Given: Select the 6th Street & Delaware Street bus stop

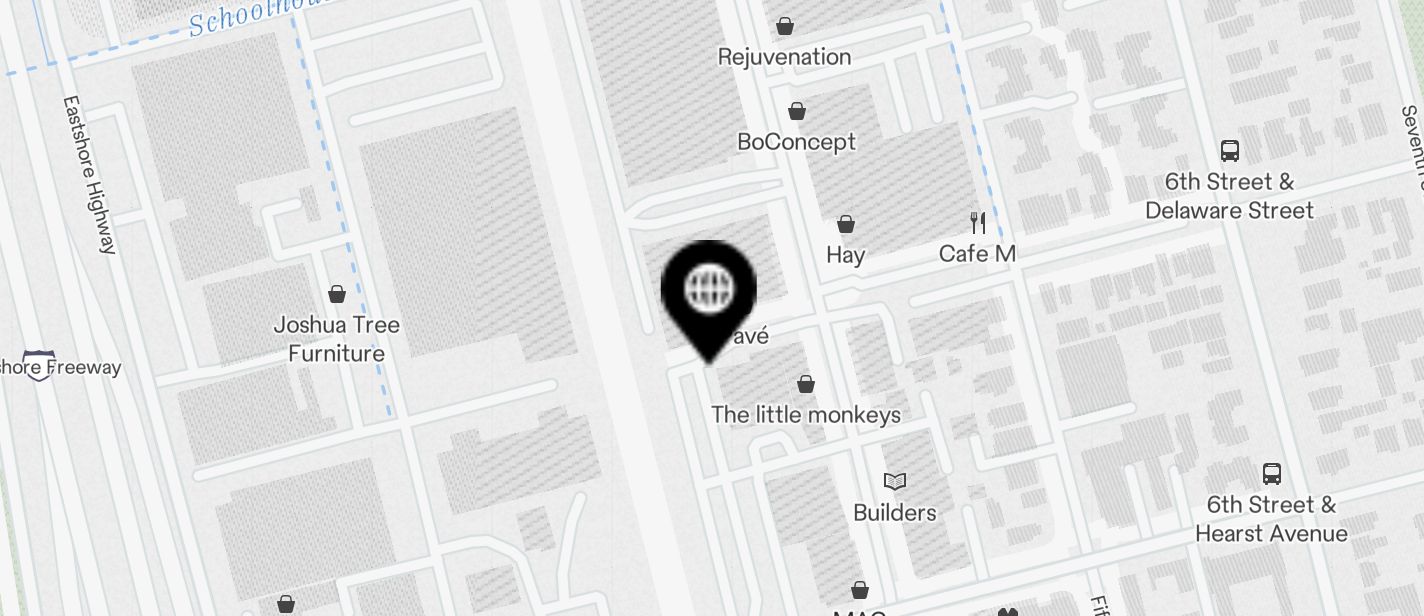Looking at the screenshot, I should tap(1230, 152).
